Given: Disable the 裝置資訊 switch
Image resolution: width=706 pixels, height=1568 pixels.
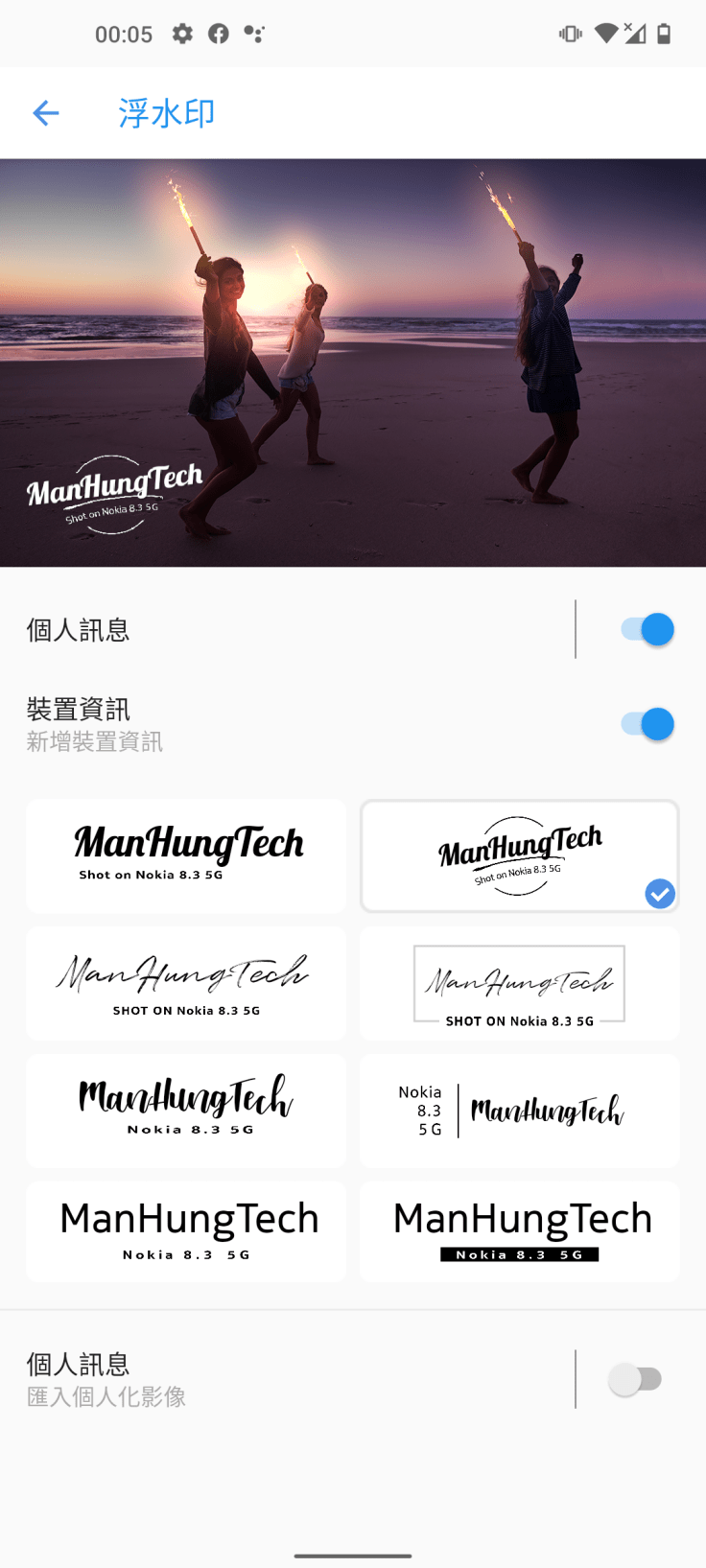Looking at the screenshot, I should coord(647,724).
